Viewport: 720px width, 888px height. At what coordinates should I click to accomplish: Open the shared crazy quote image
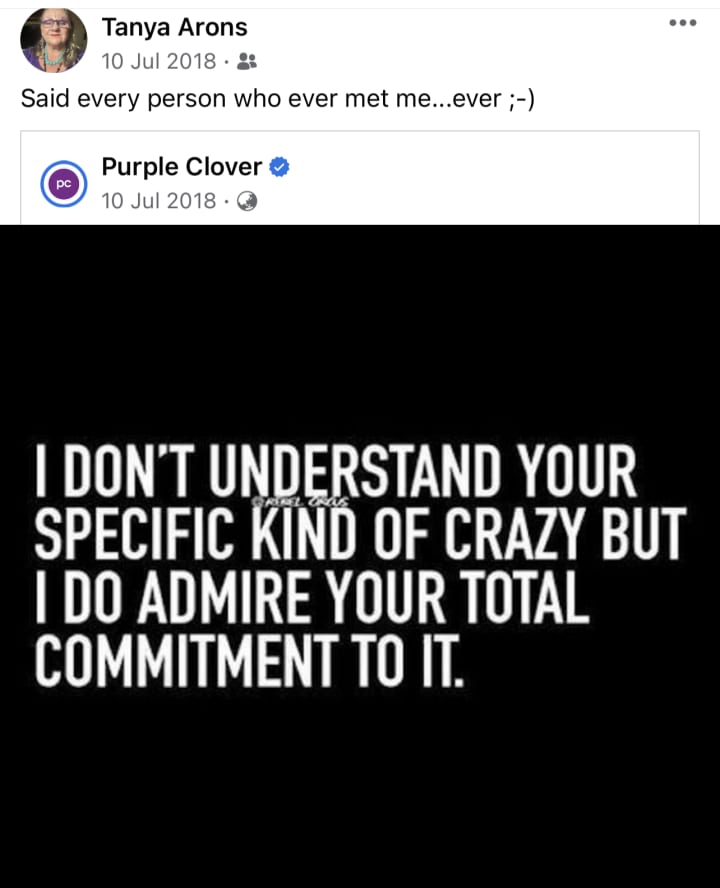pos(360,555)
